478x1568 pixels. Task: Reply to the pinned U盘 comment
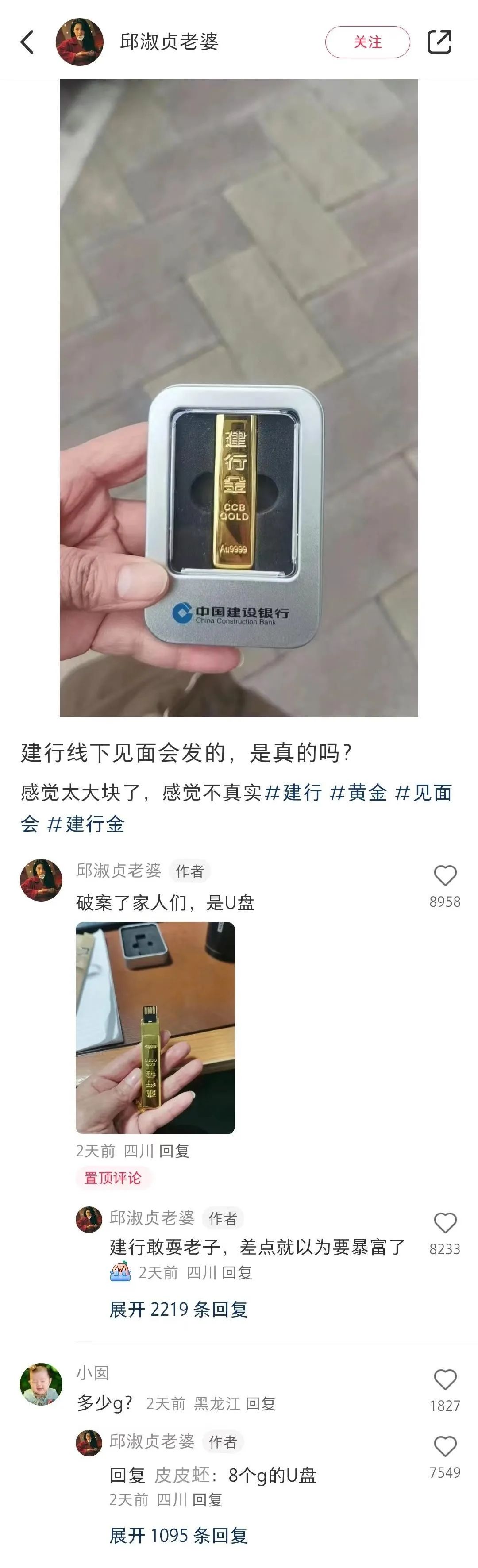coord(174,1151)
